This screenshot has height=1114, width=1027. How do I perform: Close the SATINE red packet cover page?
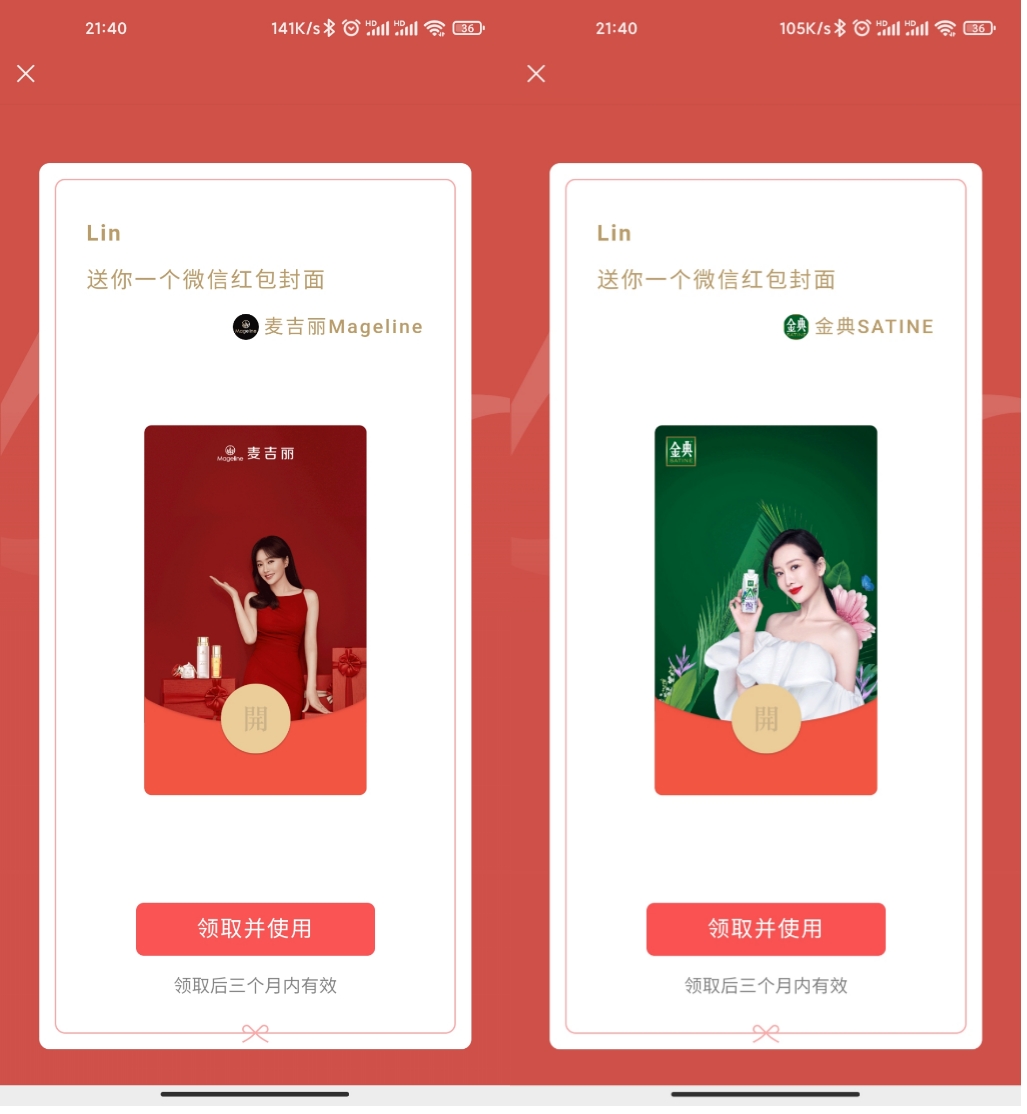(536, 73)
